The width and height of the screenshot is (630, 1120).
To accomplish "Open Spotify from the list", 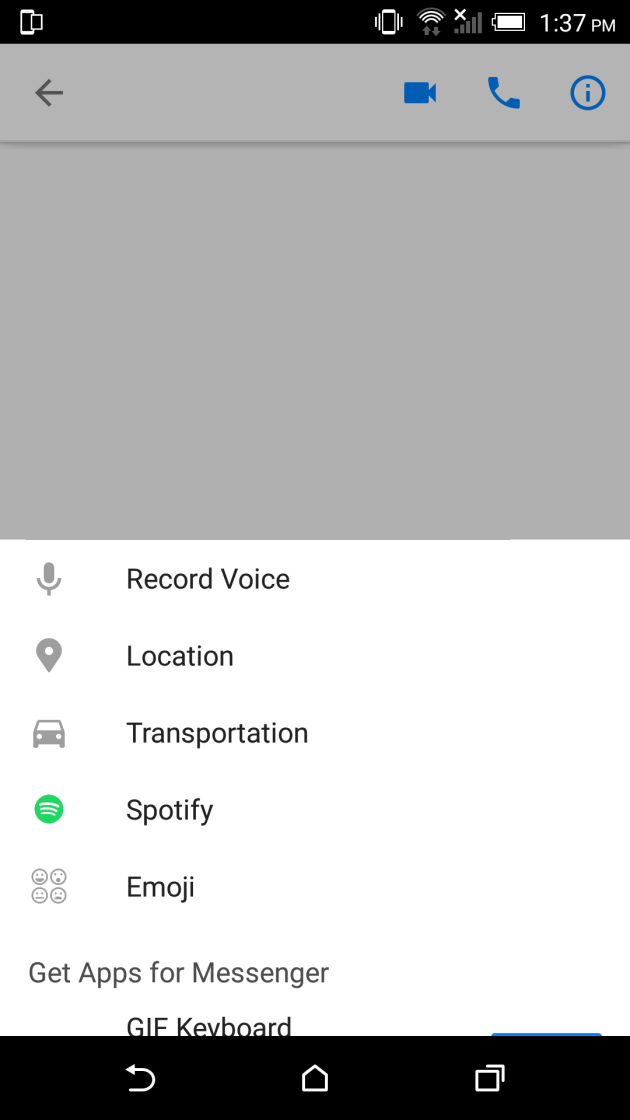I will click(315, 810).
